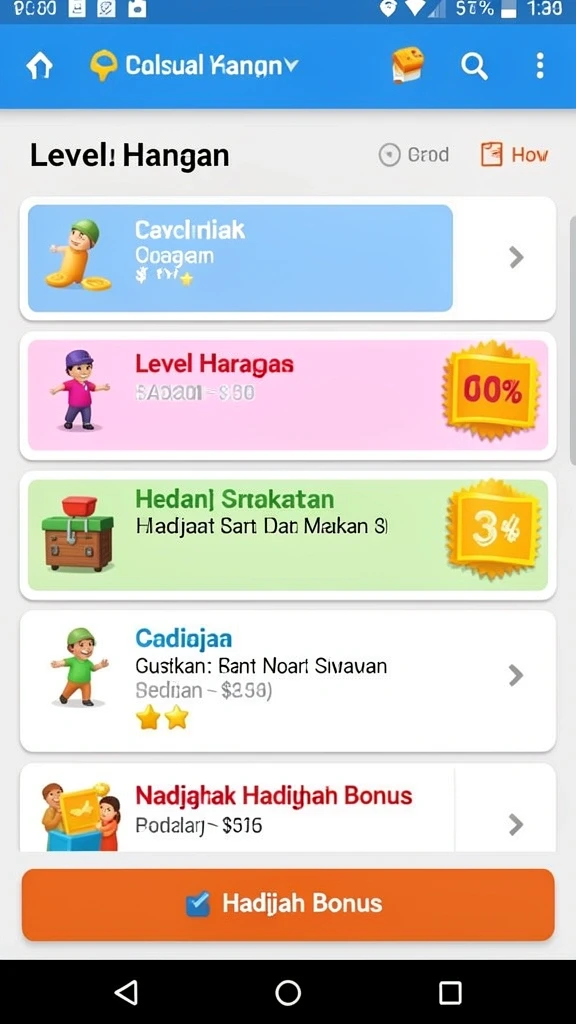Open the orange note icon in the app bar

[x=408, y=65]
